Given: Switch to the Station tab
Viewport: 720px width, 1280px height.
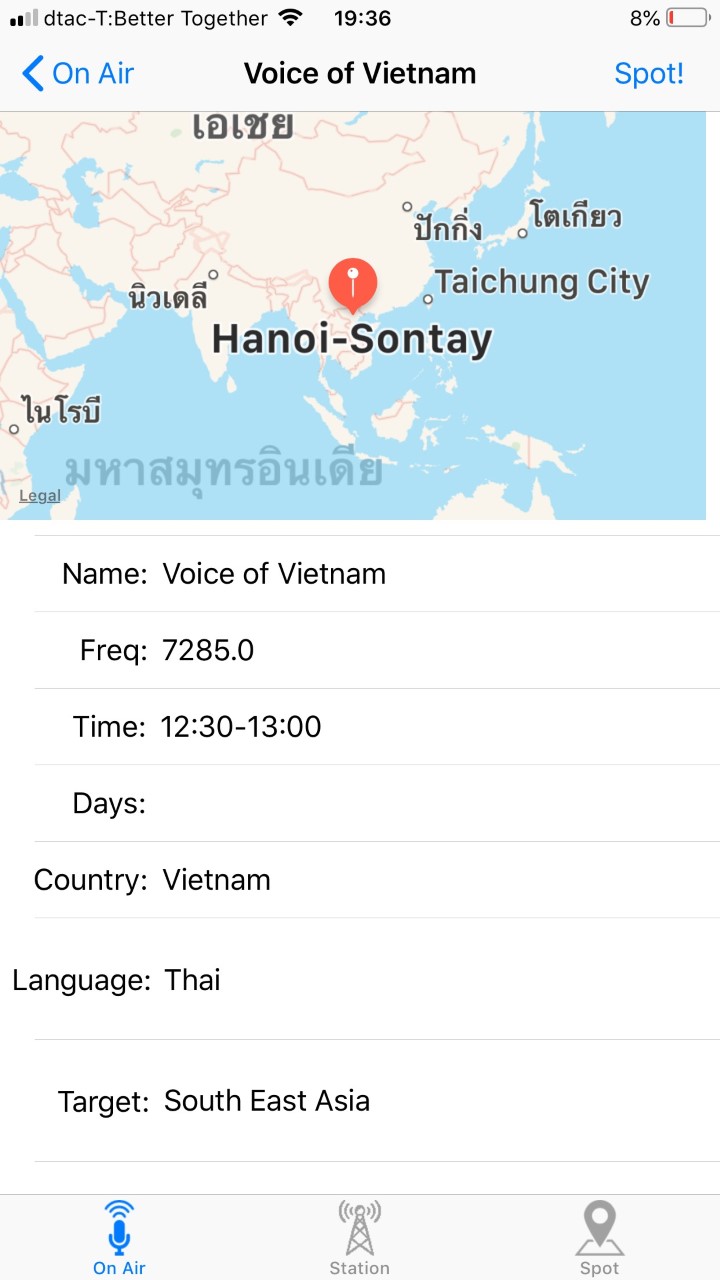Looking at the screenshot, I should (359, 1239).
